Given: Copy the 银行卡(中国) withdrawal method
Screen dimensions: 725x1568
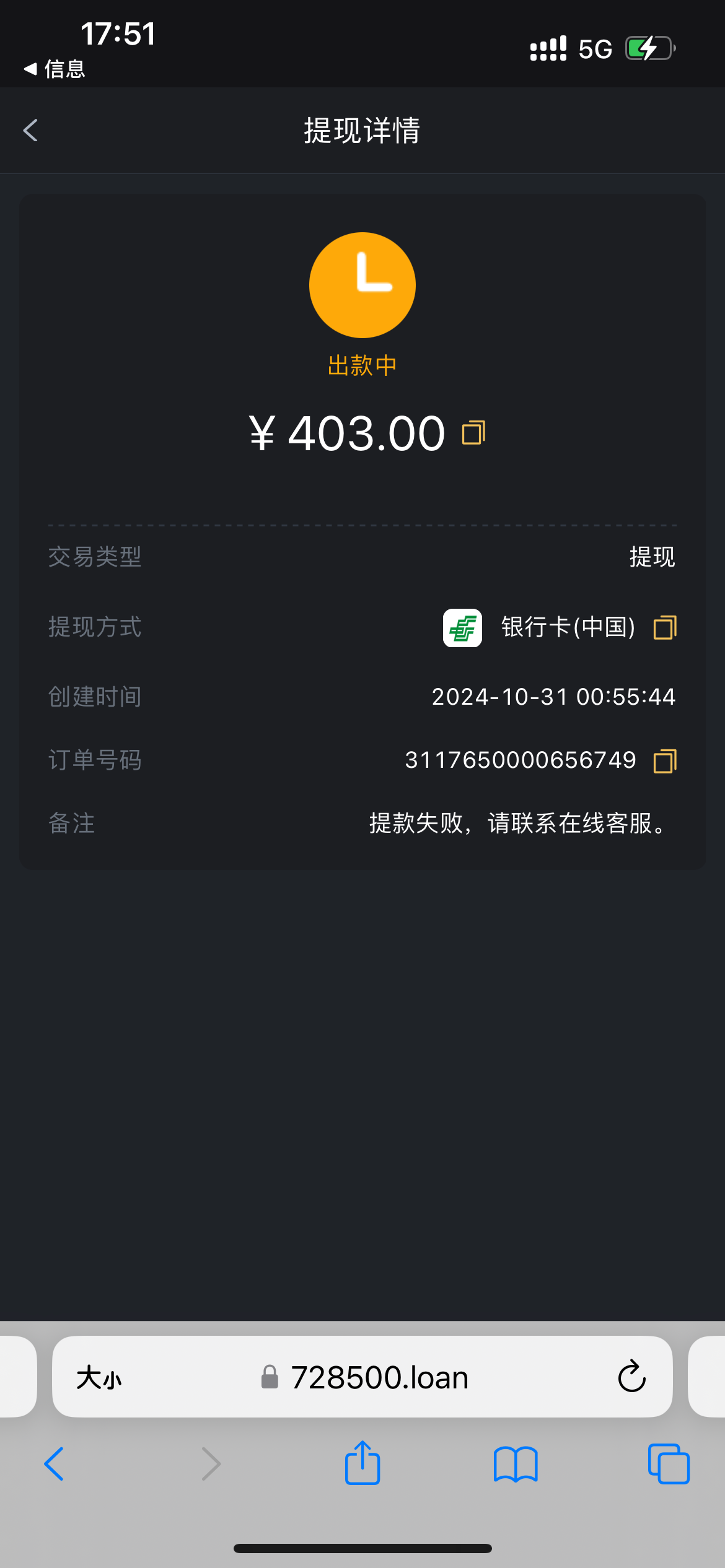Looking at the screenshot, I should click(665, 627).
